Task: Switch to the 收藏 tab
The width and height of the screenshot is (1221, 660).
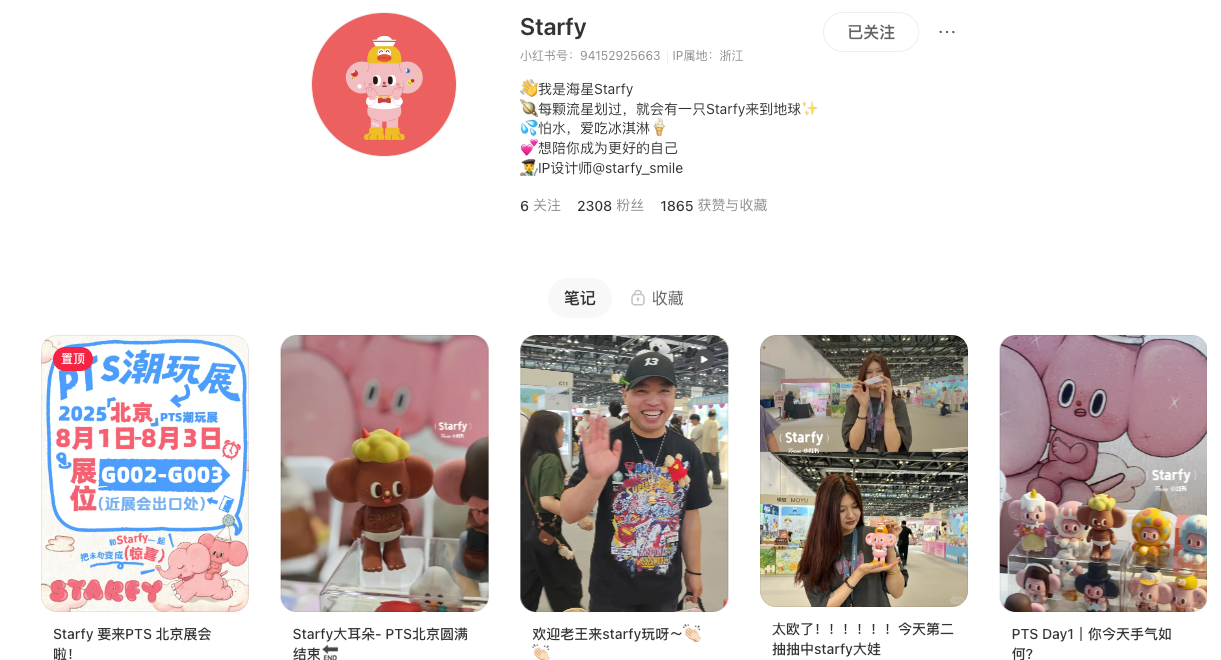Action: (657, 298)
